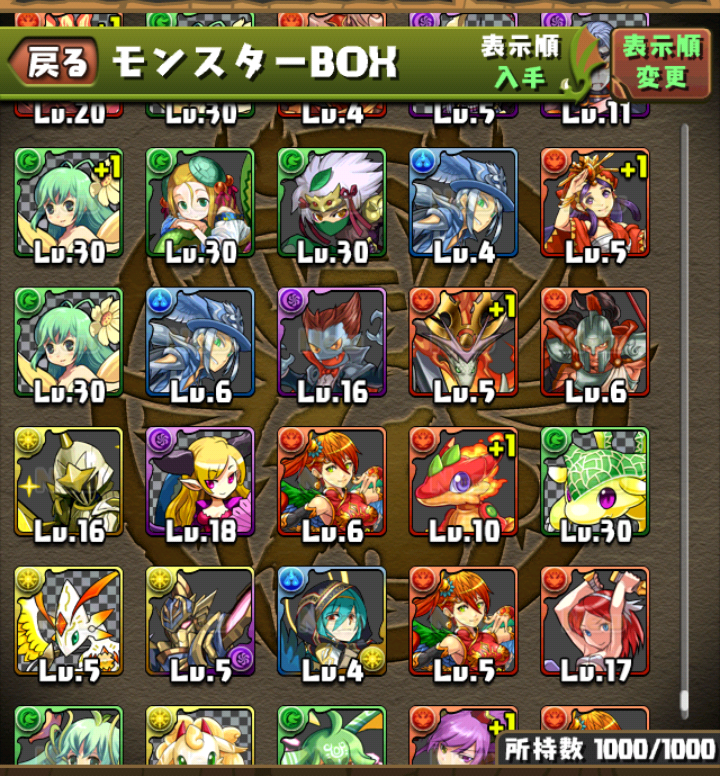720x776 pixels.
Task: Open the red flower dragon Lv.10
Action: 463,483
